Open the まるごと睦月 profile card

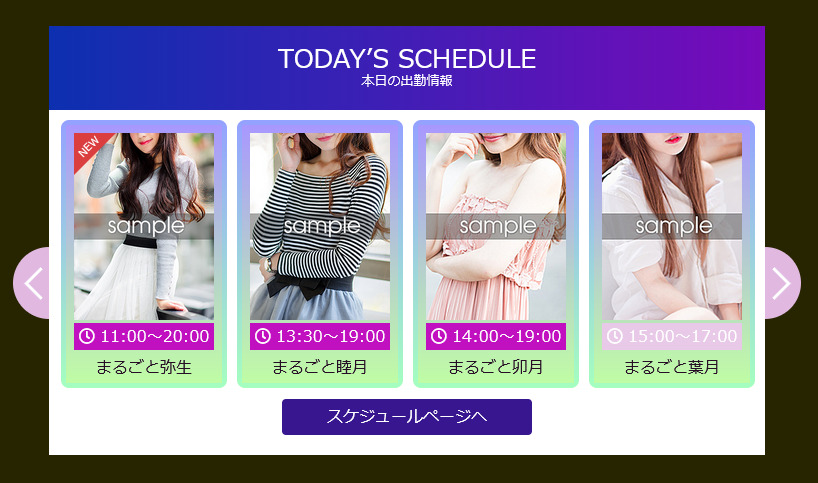(320, 253)
